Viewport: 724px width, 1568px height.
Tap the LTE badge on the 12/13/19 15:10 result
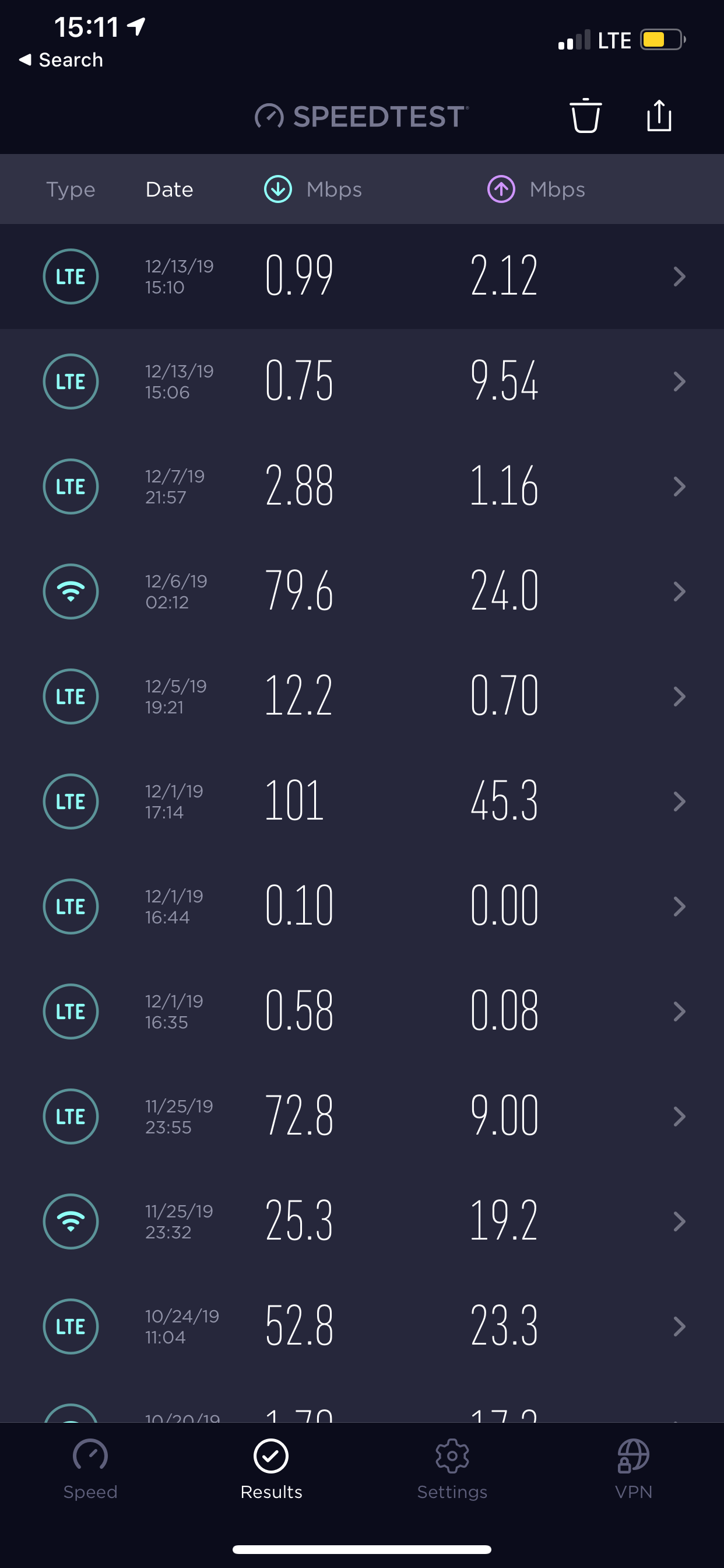(x=71, y=276)
